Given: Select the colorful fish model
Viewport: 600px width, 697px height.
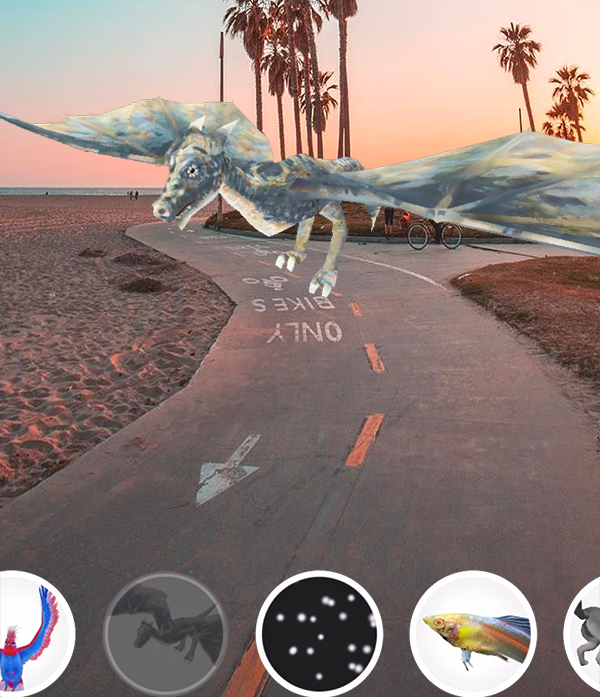Looking at the screenshot, I should point(473,633).
